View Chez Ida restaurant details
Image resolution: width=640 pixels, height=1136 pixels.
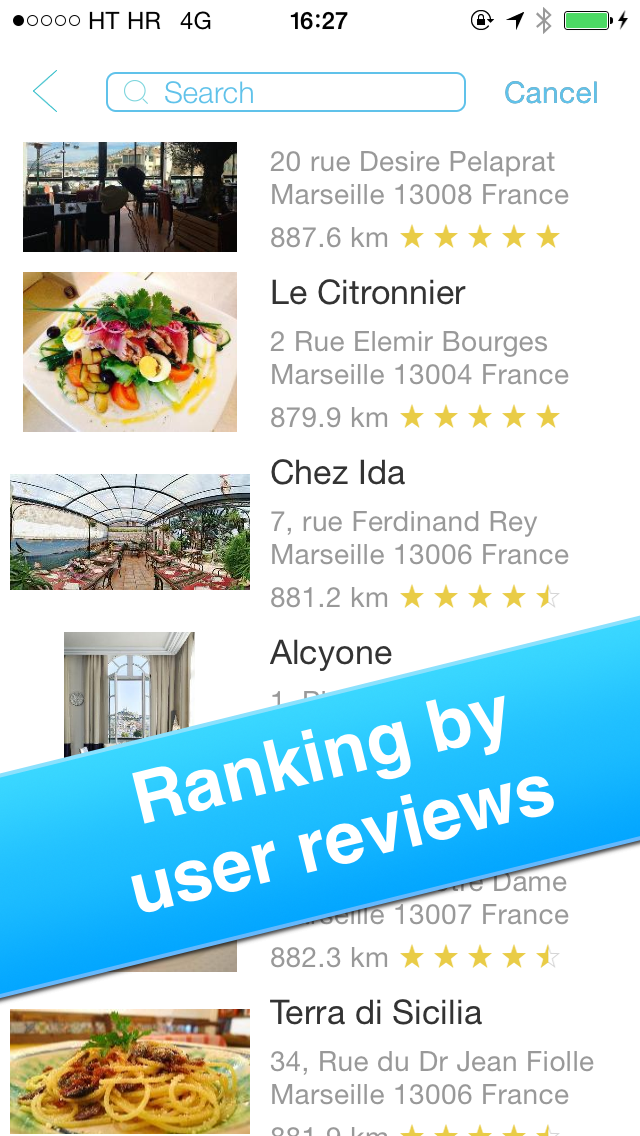(337, 473)
